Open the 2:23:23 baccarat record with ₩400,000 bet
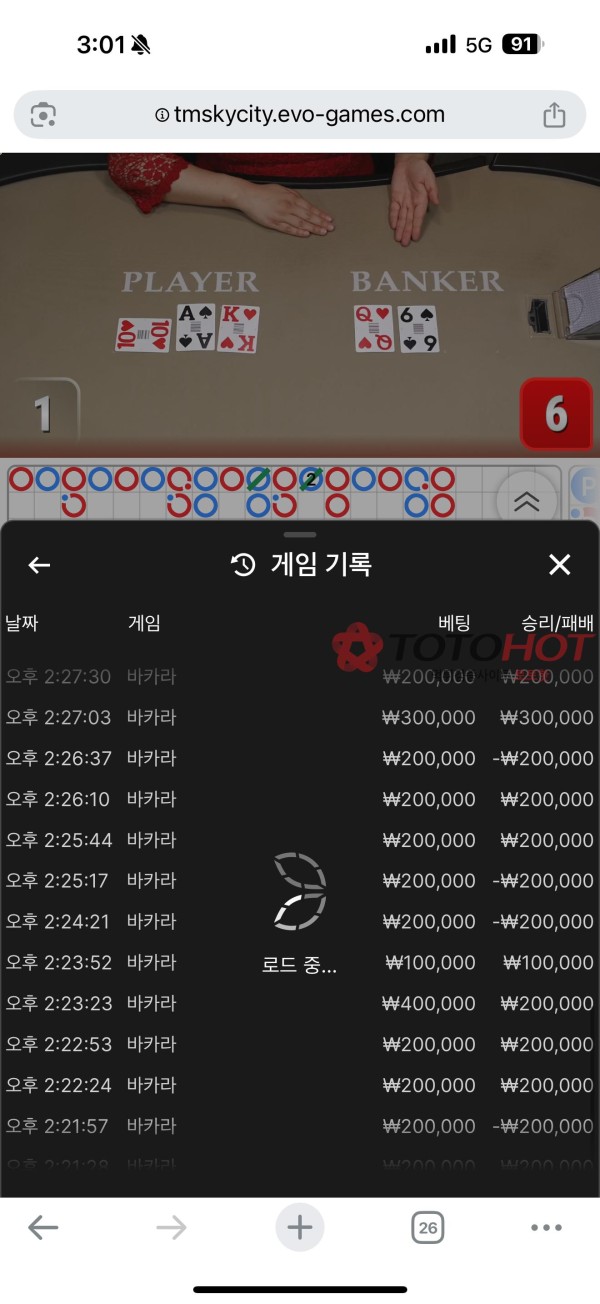Screen dimensions: 600x1304 pyautogui.click(x=300, y=1003)
